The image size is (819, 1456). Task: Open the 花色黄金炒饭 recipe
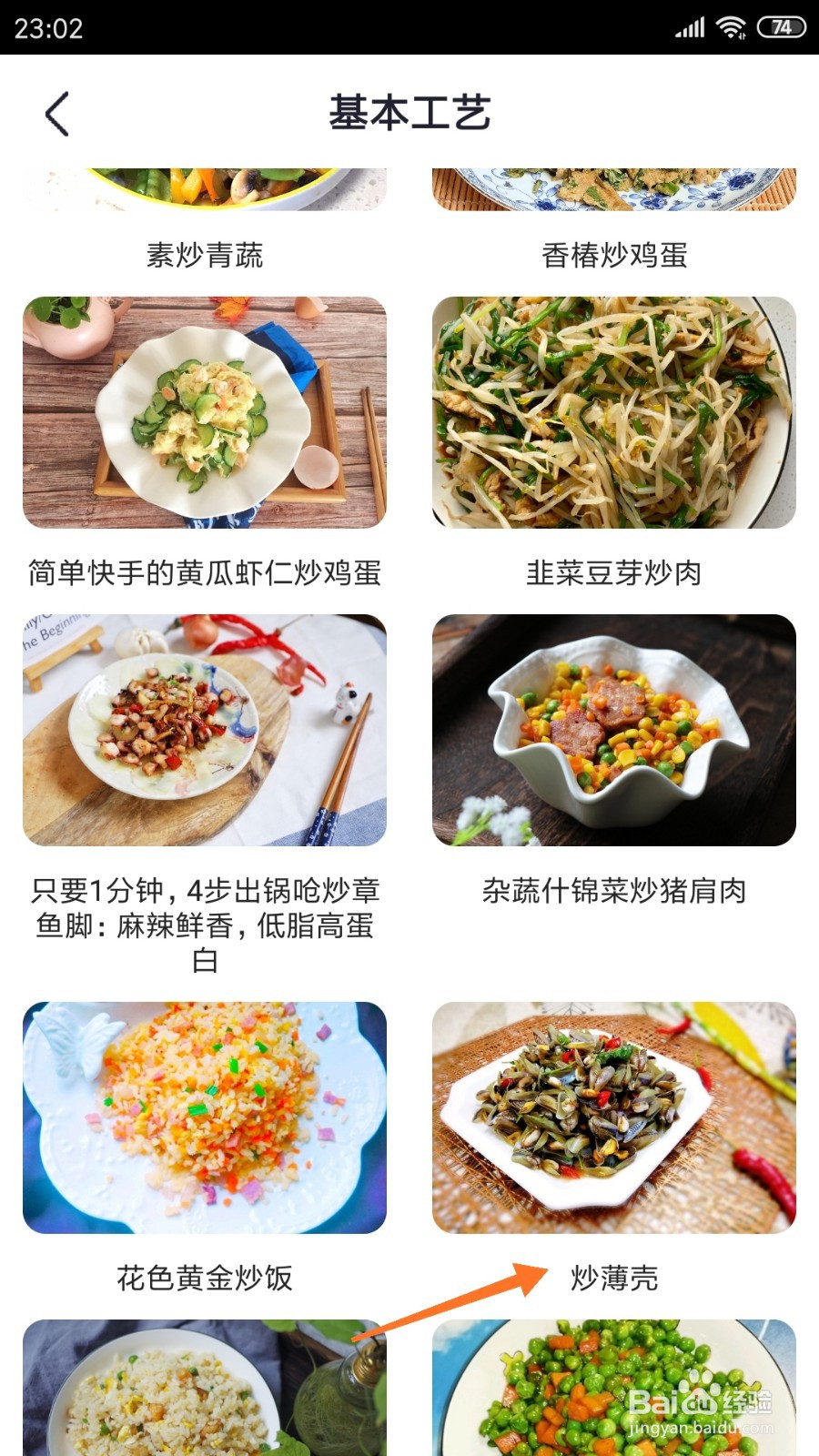[x=205, y=1149]
